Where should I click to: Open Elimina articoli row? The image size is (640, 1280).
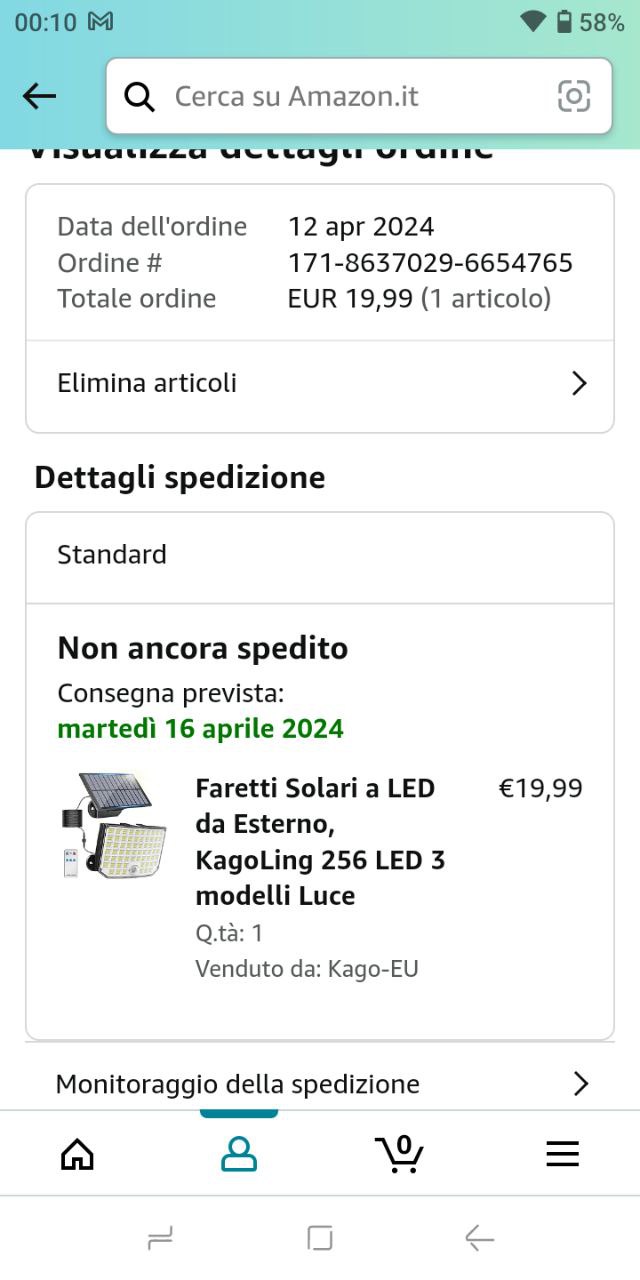320,383
